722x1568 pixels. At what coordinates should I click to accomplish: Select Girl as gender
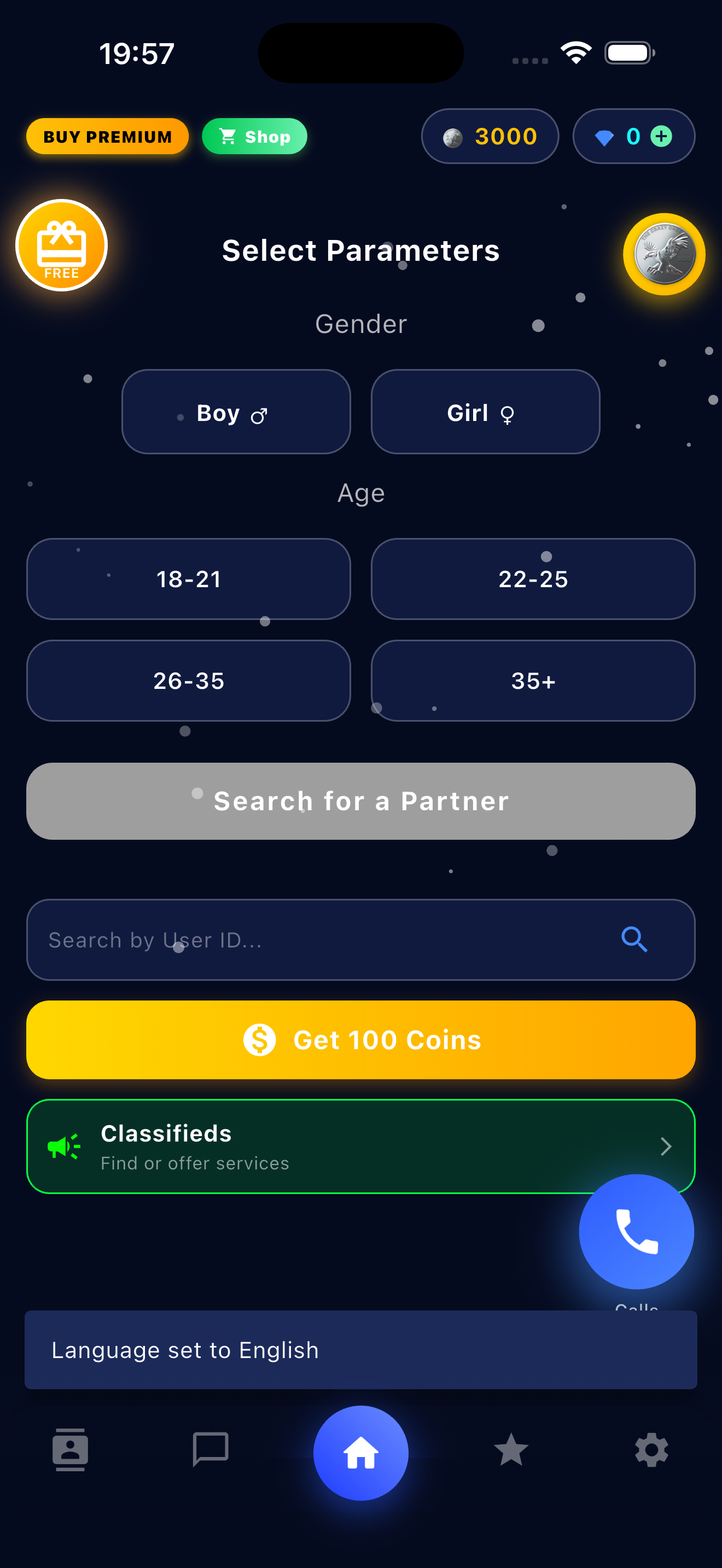coord(485,412)
